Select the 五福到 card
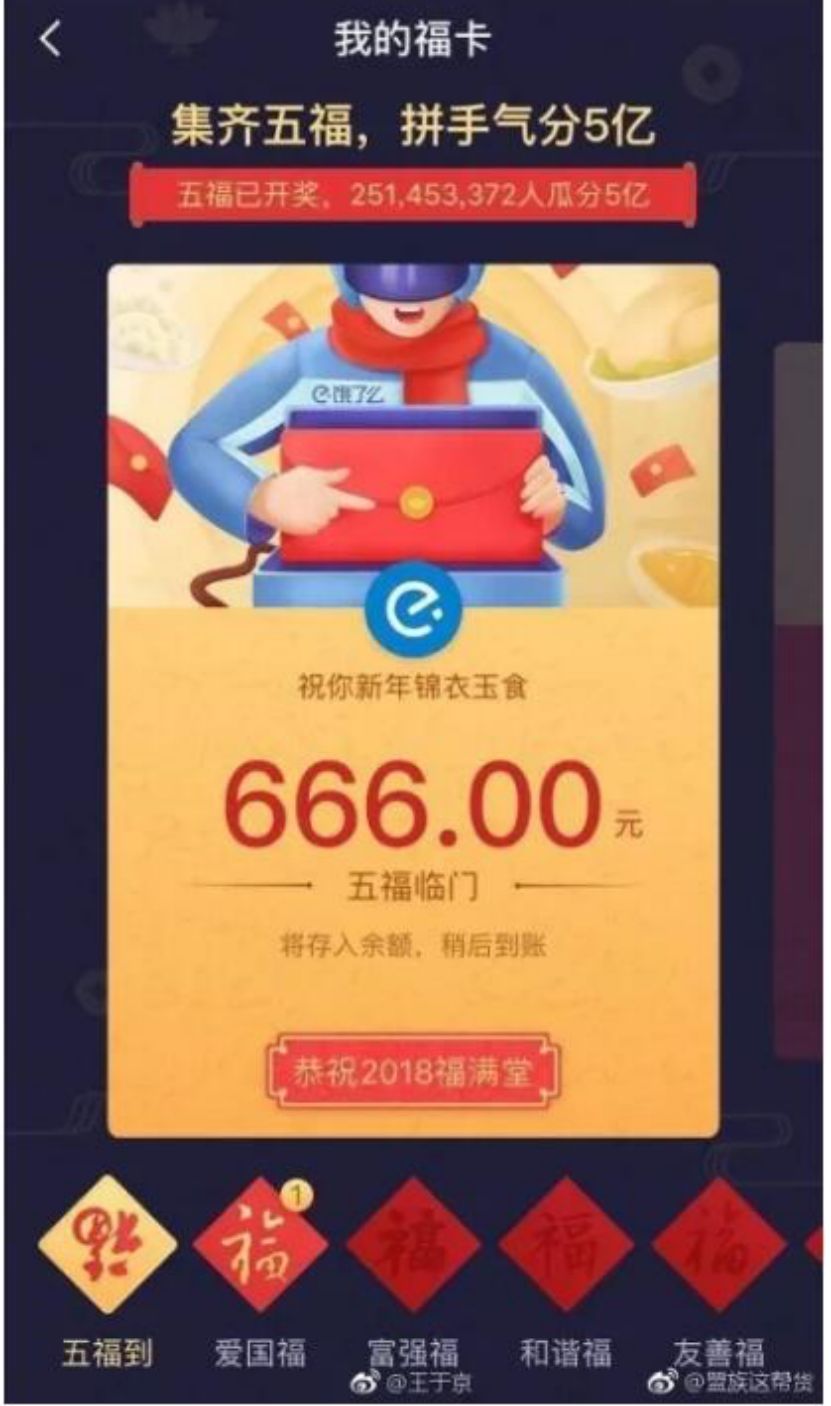Viewport: 831px width, 1406px height. coord(107,1245)
